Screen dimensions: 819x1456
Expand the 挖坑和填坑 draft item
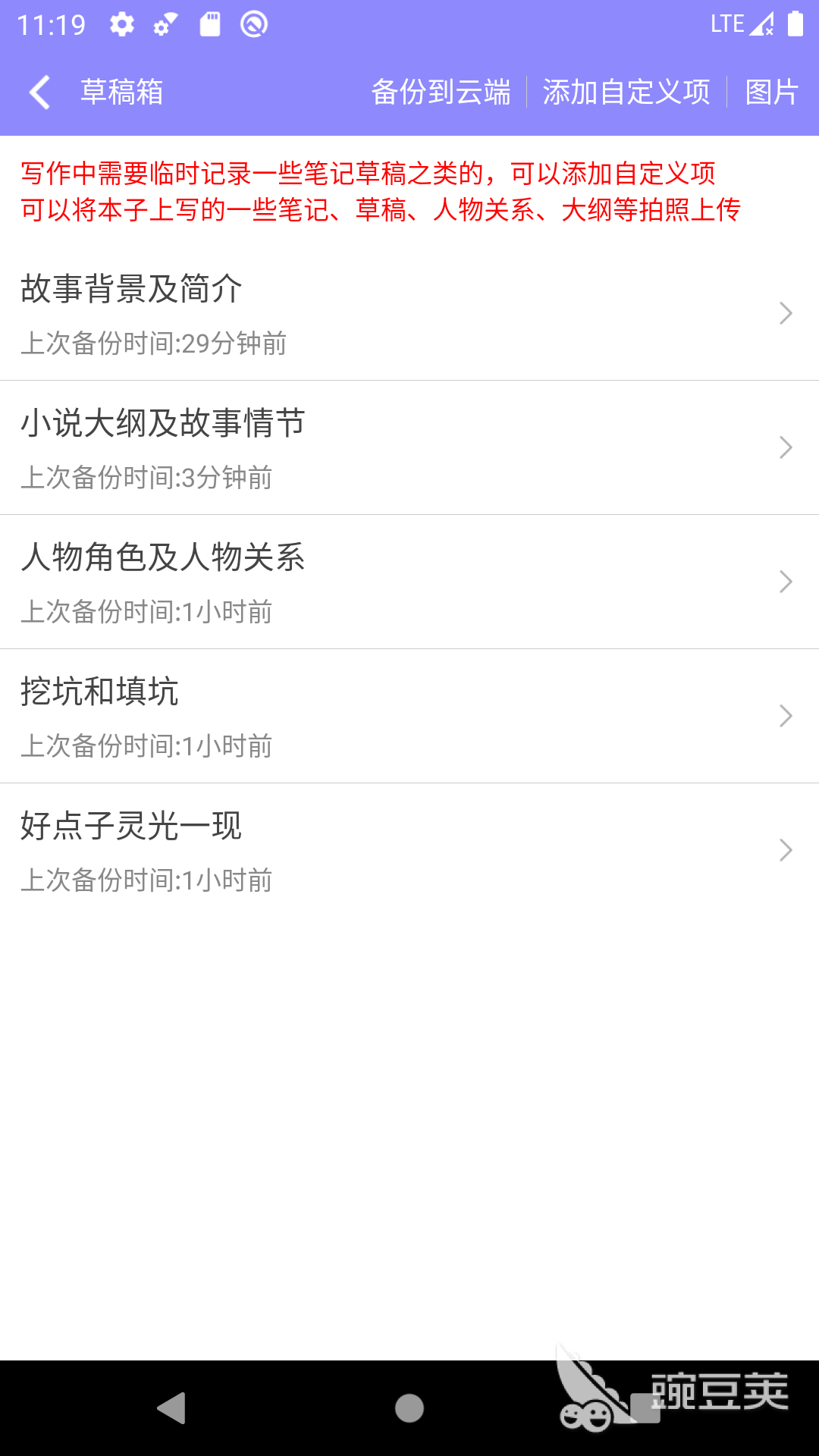(785, 716)
